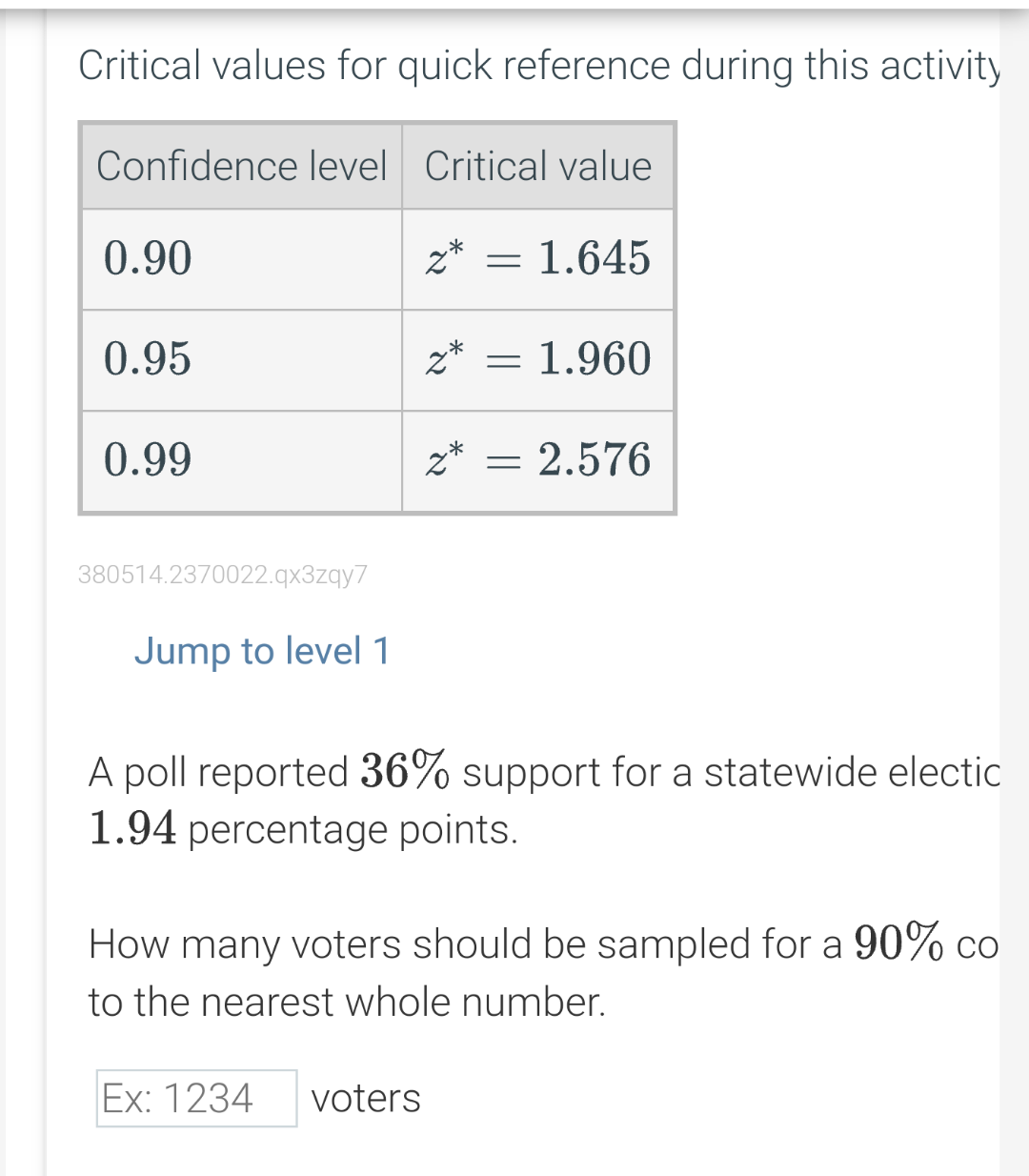Screen dimensions: 1029x1176
Task: Click the Confidence level table header
Action: [241, 166]
